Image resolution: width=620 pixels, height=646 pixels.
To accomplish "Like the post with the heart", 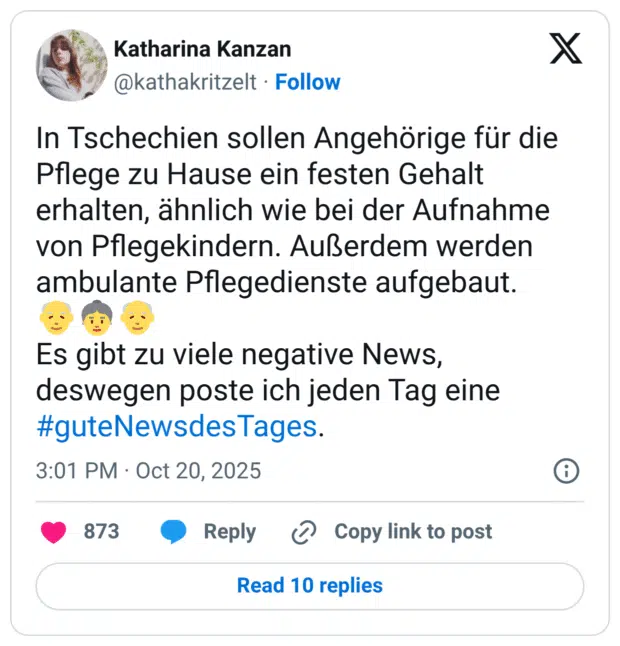I will pos(55,532).
